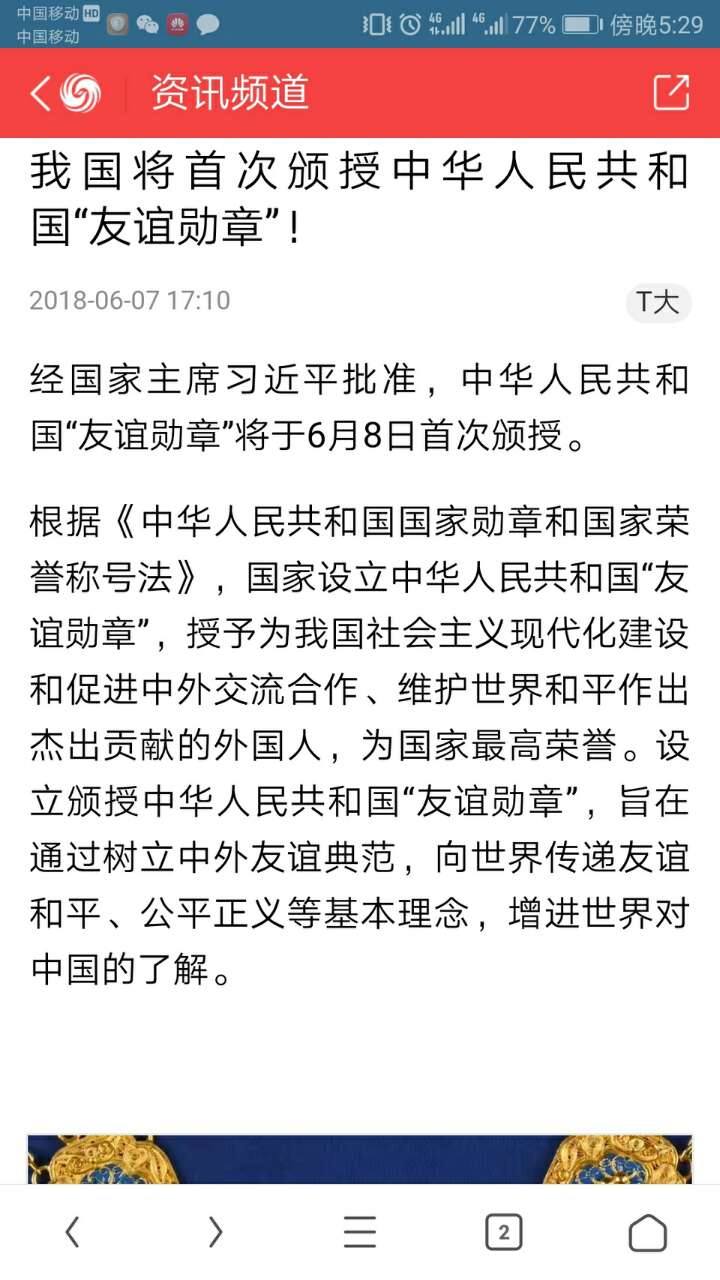Go forward to the next page
Viewport: 720px width, 1280px height.
pyautogui.click(x=215, y=1232)
